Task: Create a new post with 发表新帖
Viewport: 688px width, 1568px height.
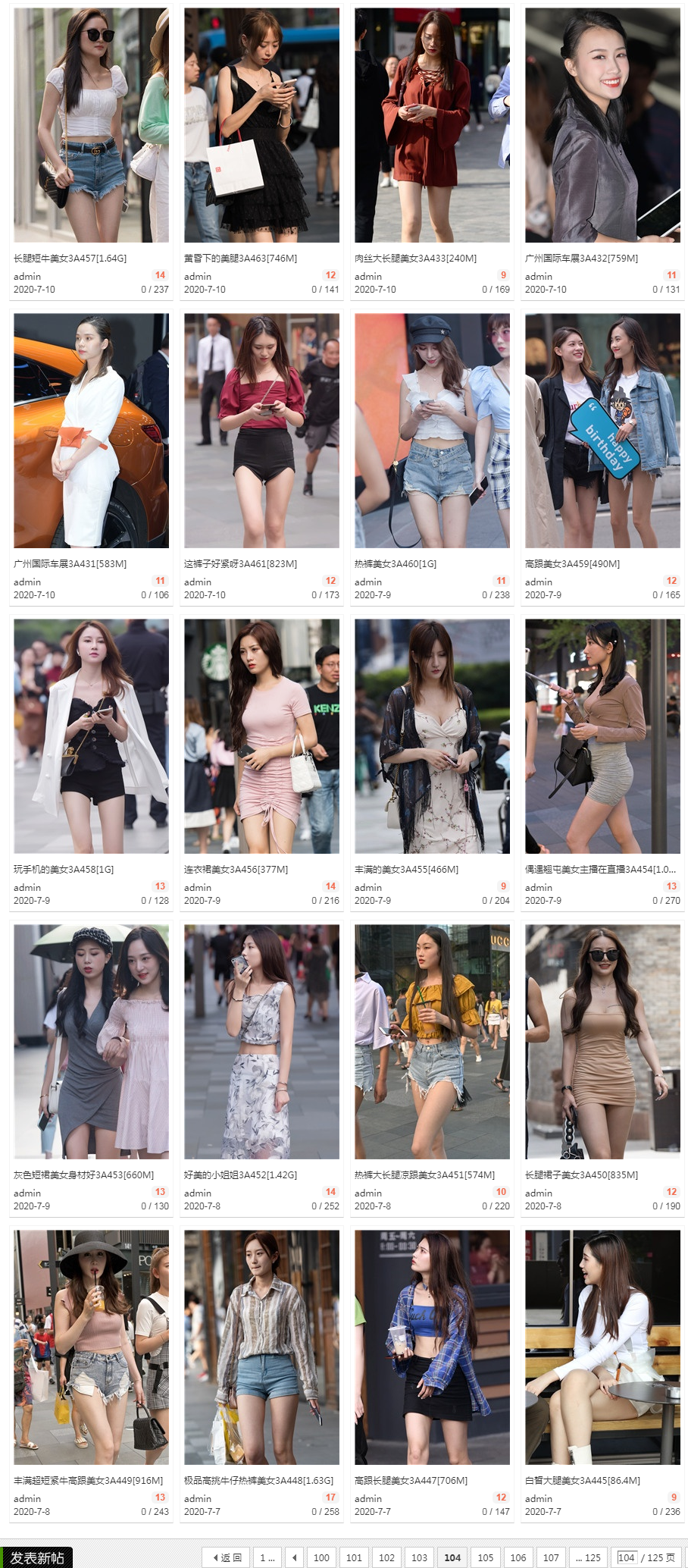Action: point(36,1557)
